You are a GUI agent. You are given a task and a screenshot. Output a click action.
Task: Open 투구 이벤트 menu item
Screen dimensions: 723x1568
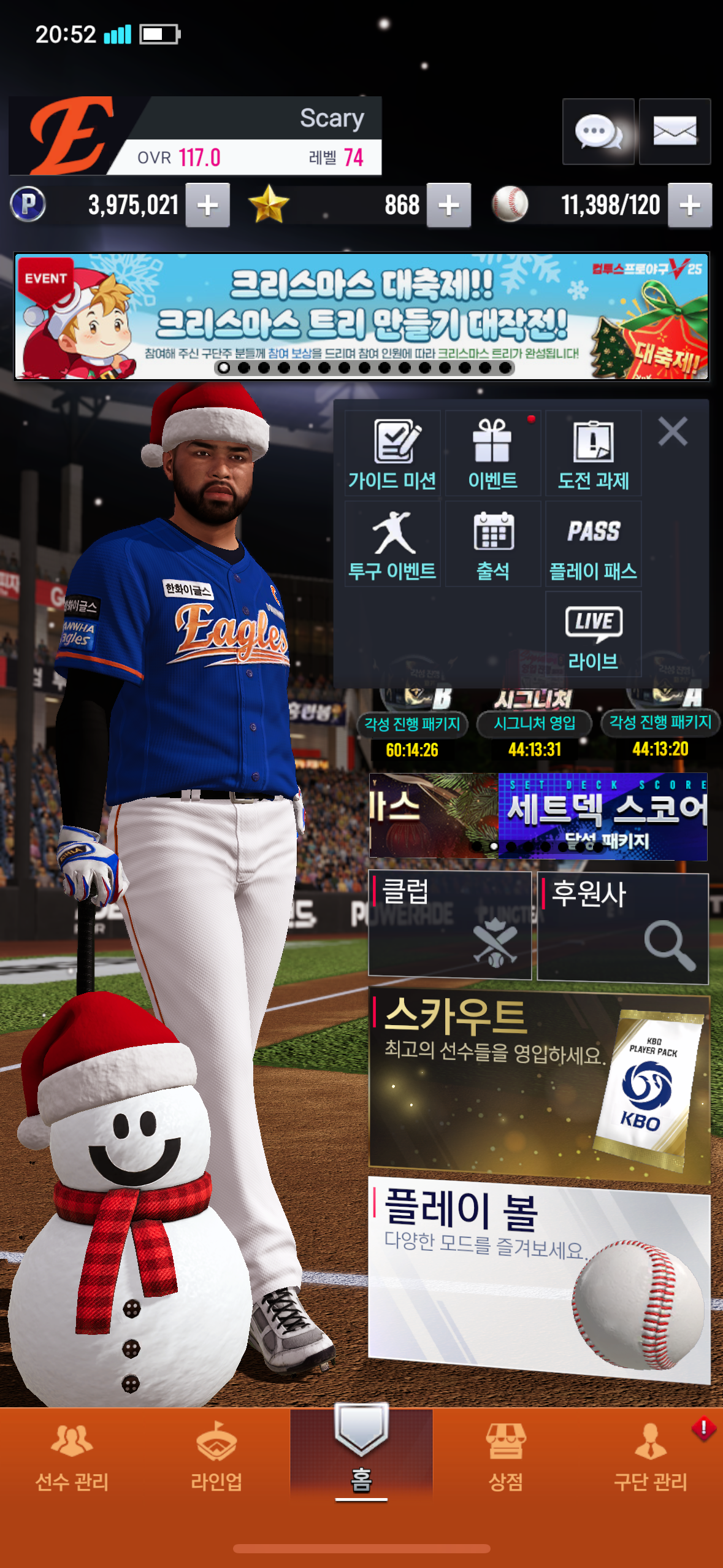[392, 544]
